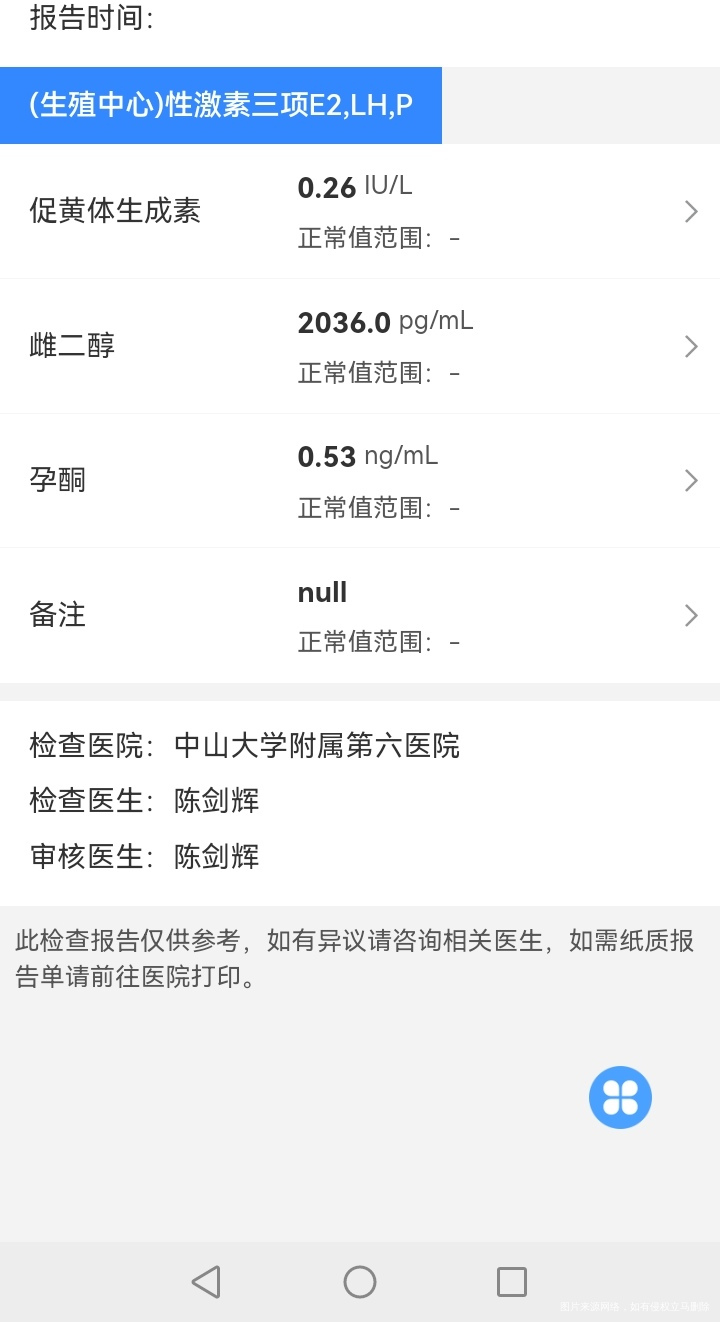Tap the chevron on the 促黄体生成素 row
720x1322 pixels.
pos(690,211)
